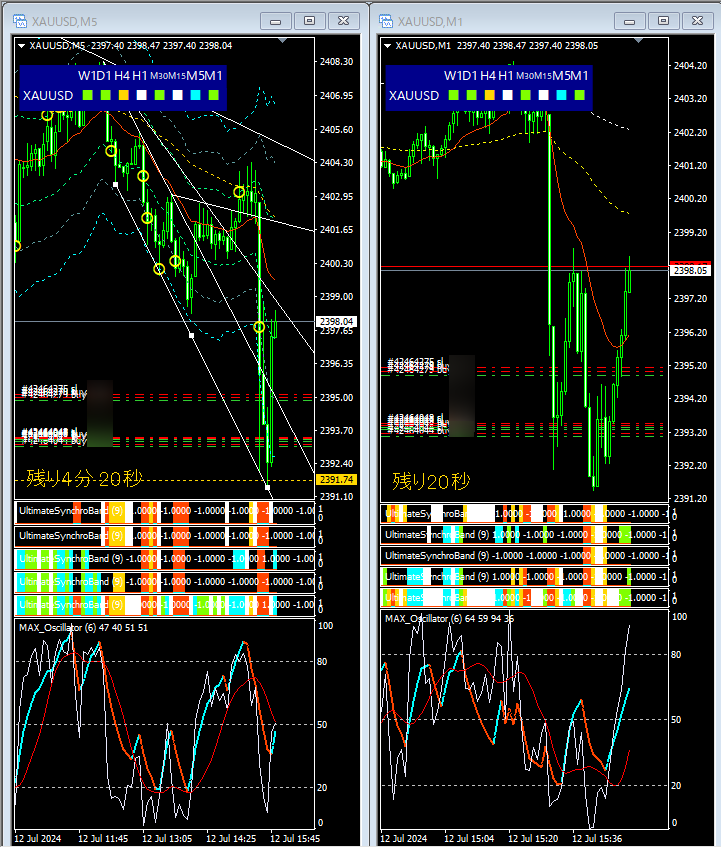Close the XAUUSD,M5 chart window
Screen dimensions: 721x848
342,20
